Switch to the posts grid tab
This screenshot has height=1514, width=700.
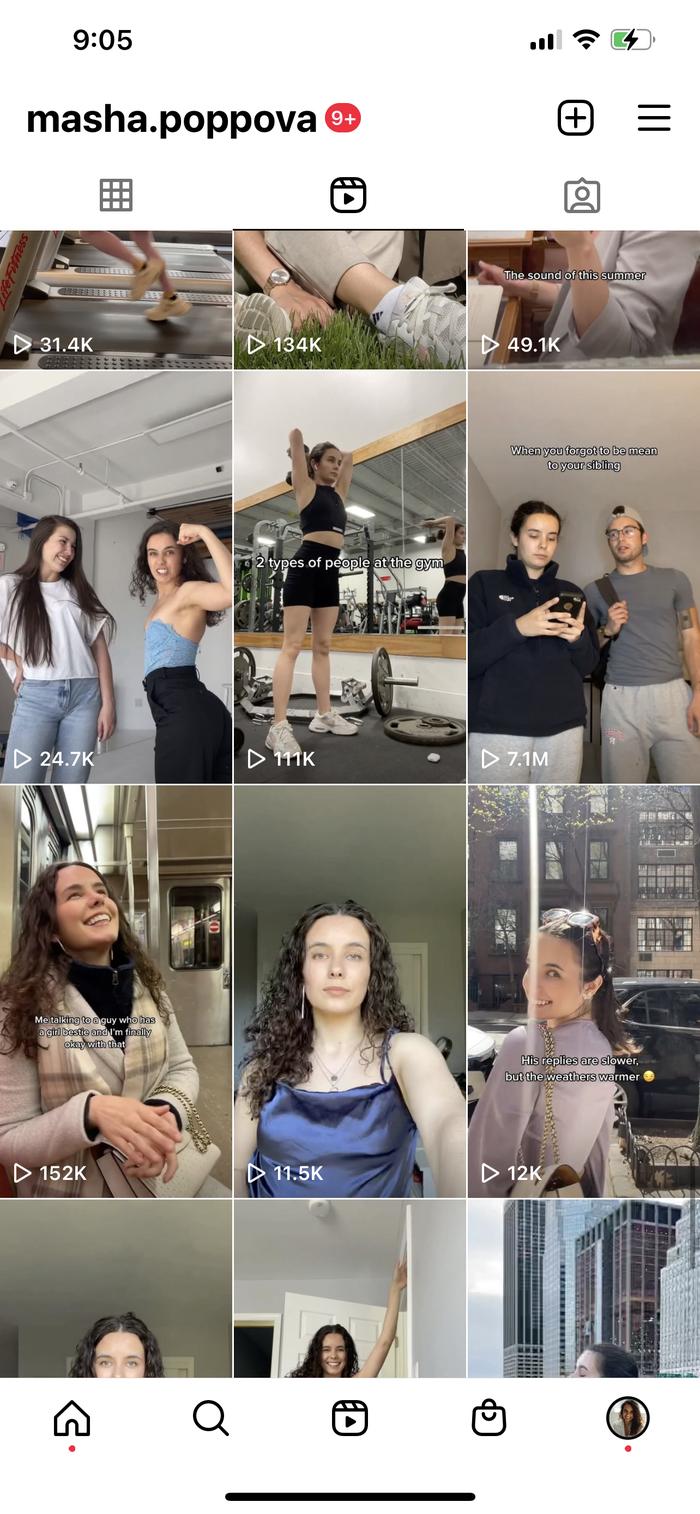116,195
